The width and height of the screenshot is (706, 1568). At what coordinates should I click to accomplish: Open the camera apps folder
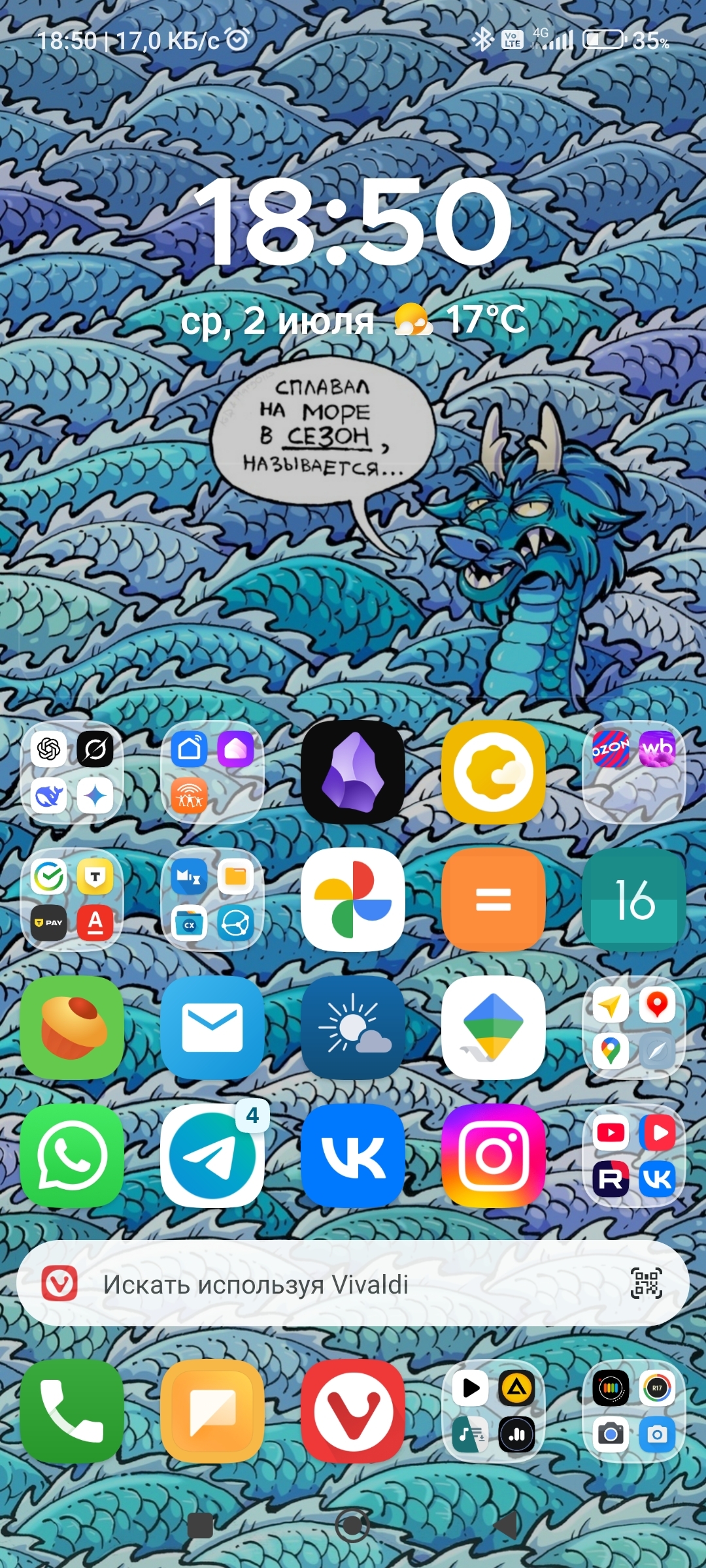(634, 1411)
